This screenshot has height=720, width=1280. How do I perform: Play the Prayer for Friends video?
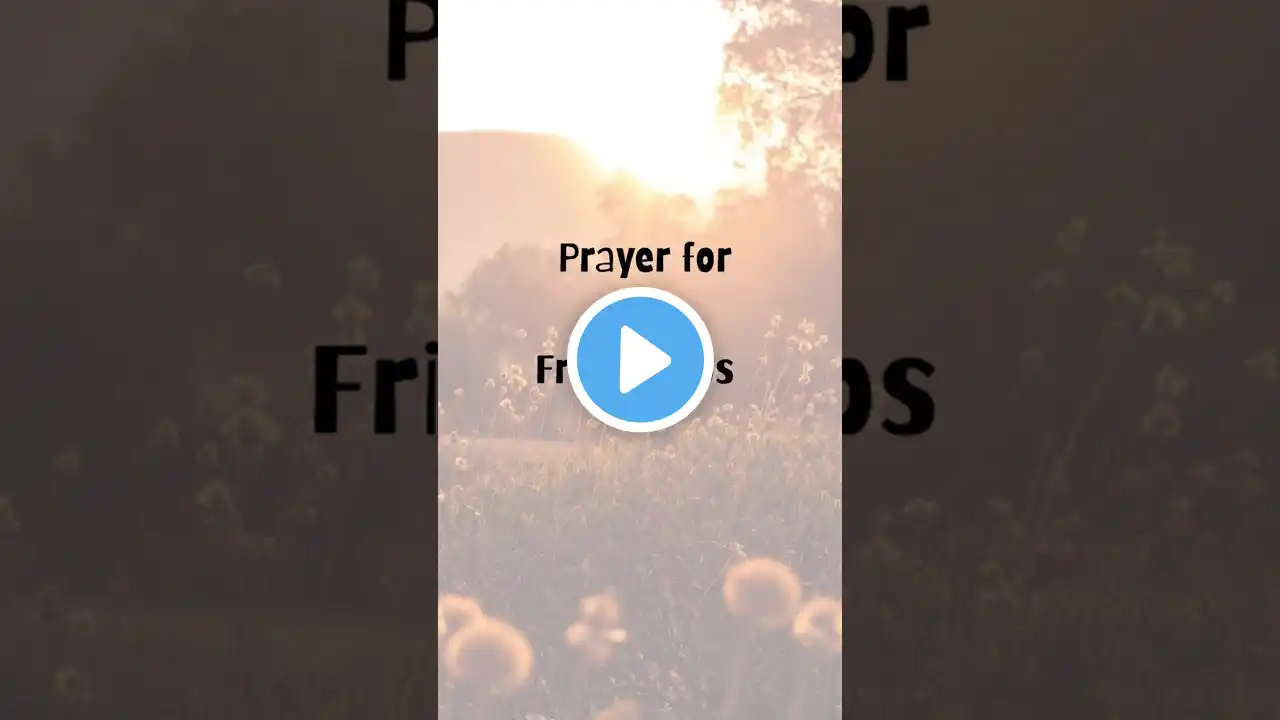[x=640, y=359]
